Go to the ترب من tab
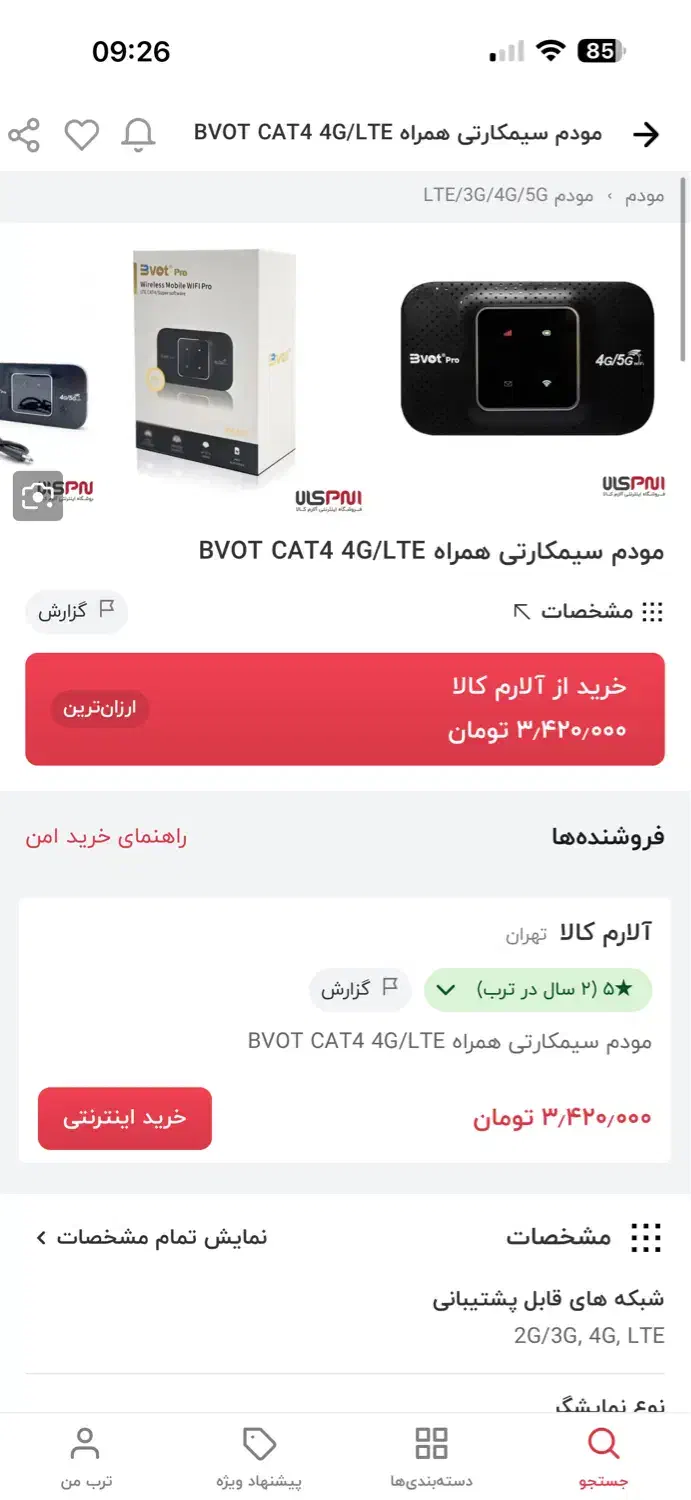 [x=86, y=1458]
